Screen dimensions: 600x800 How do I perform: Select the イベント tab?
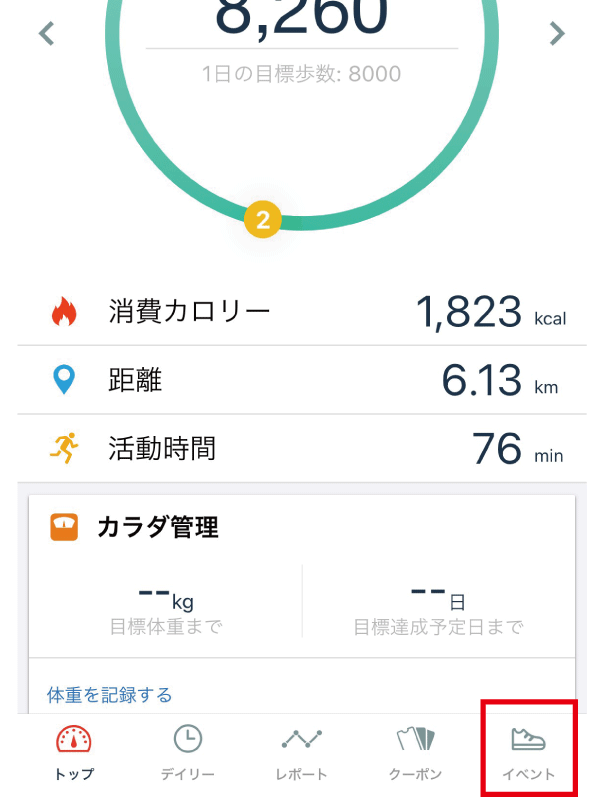(x=529, y=753)
